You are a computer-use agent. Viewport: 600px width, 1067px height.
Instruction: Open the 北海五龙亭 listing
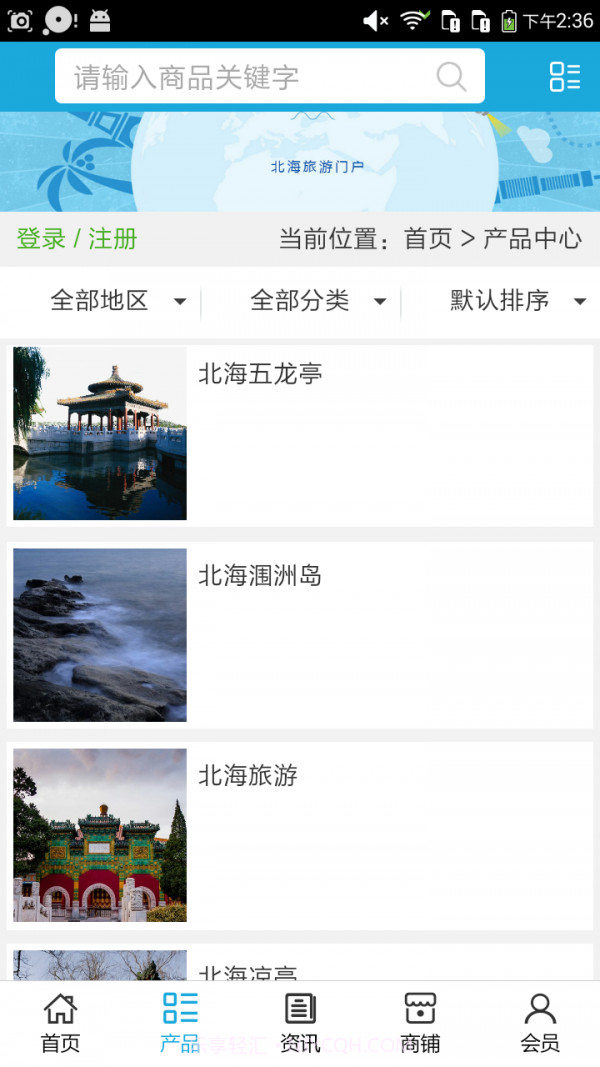coord(300,434)
